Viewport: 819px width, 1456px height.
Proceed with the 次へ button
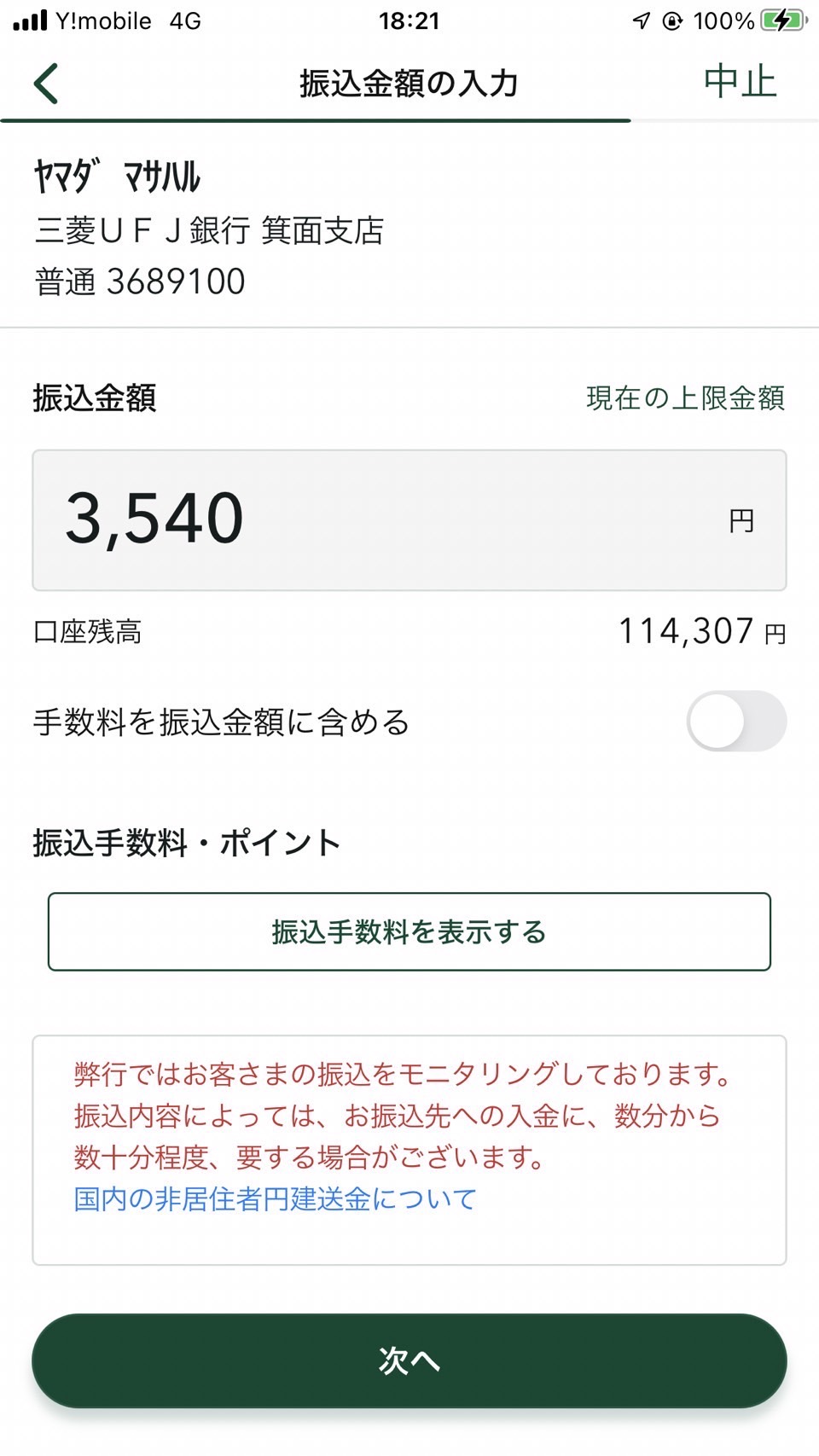point(409,1360)
